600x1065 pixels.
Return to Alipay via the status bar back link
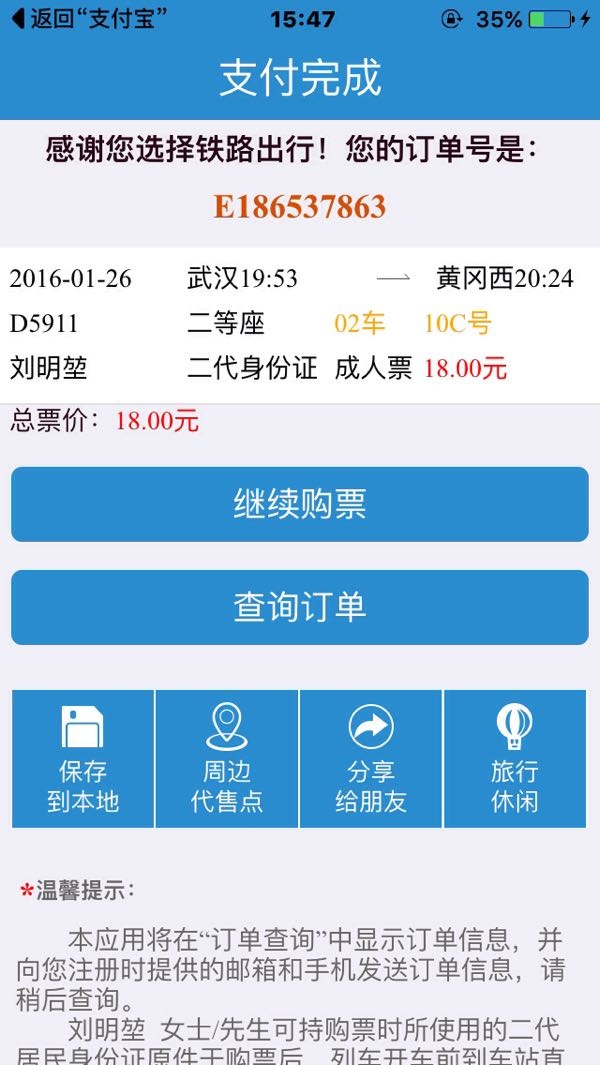point(90,18)
